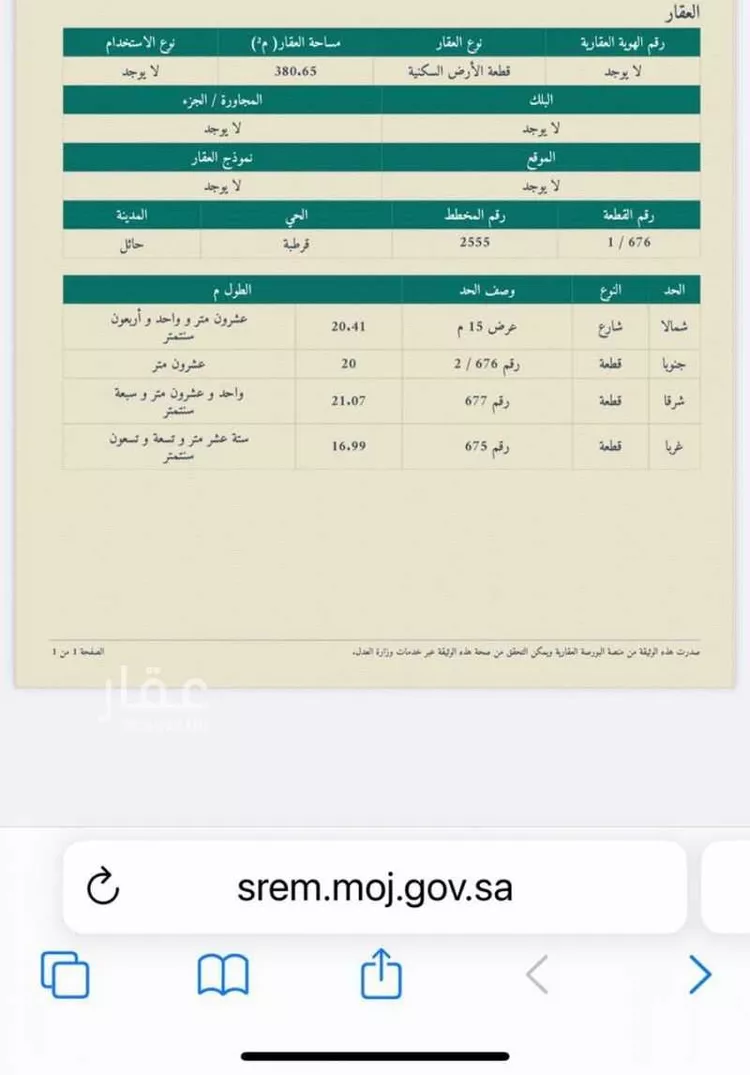Tap the home indicator bar
The width and height of the screenshot is (750, 1075).
click(375, 1055)
